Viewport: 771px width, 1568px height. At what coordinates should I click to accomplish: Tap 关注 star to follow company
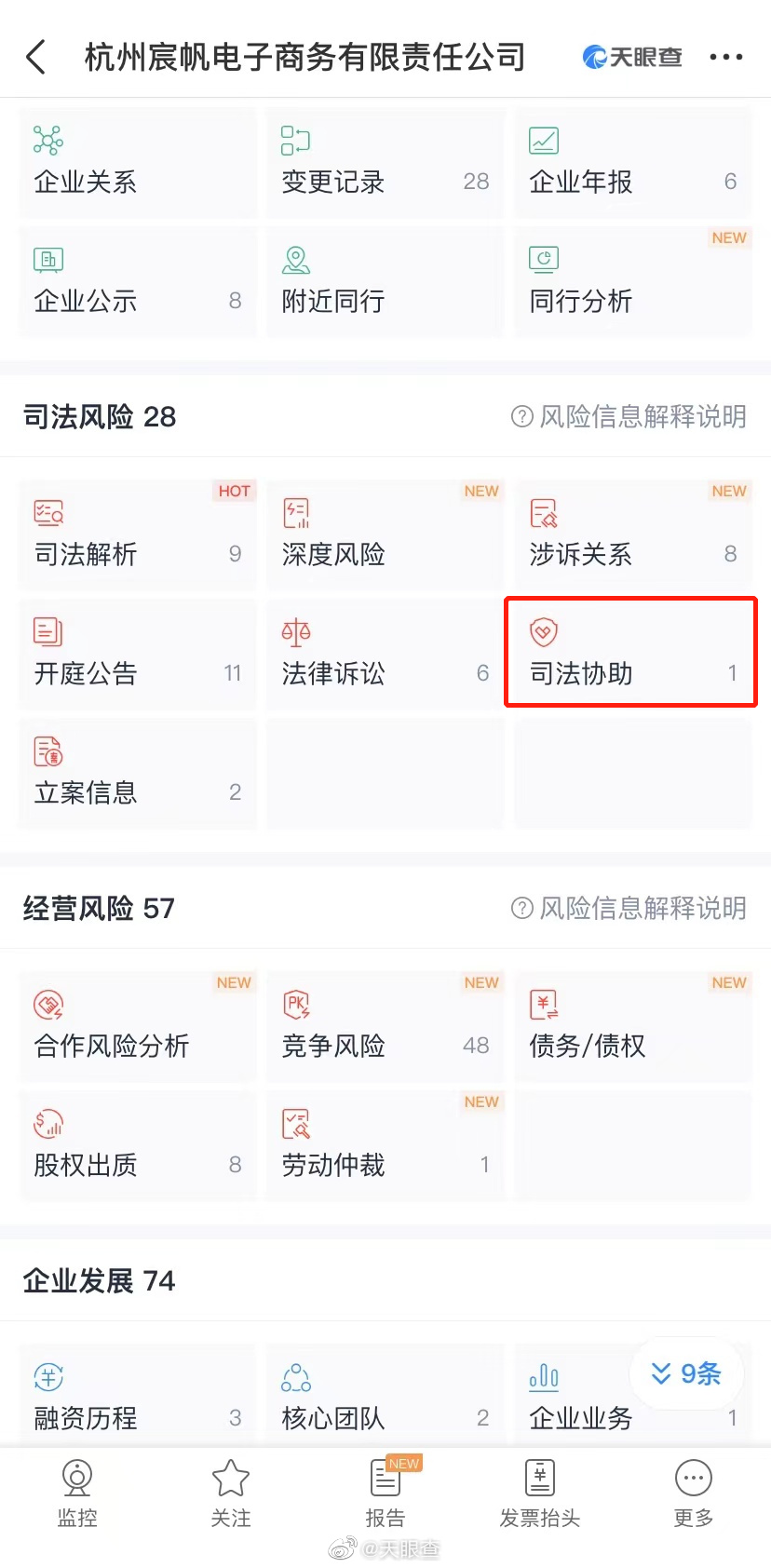click(231, 1494)
